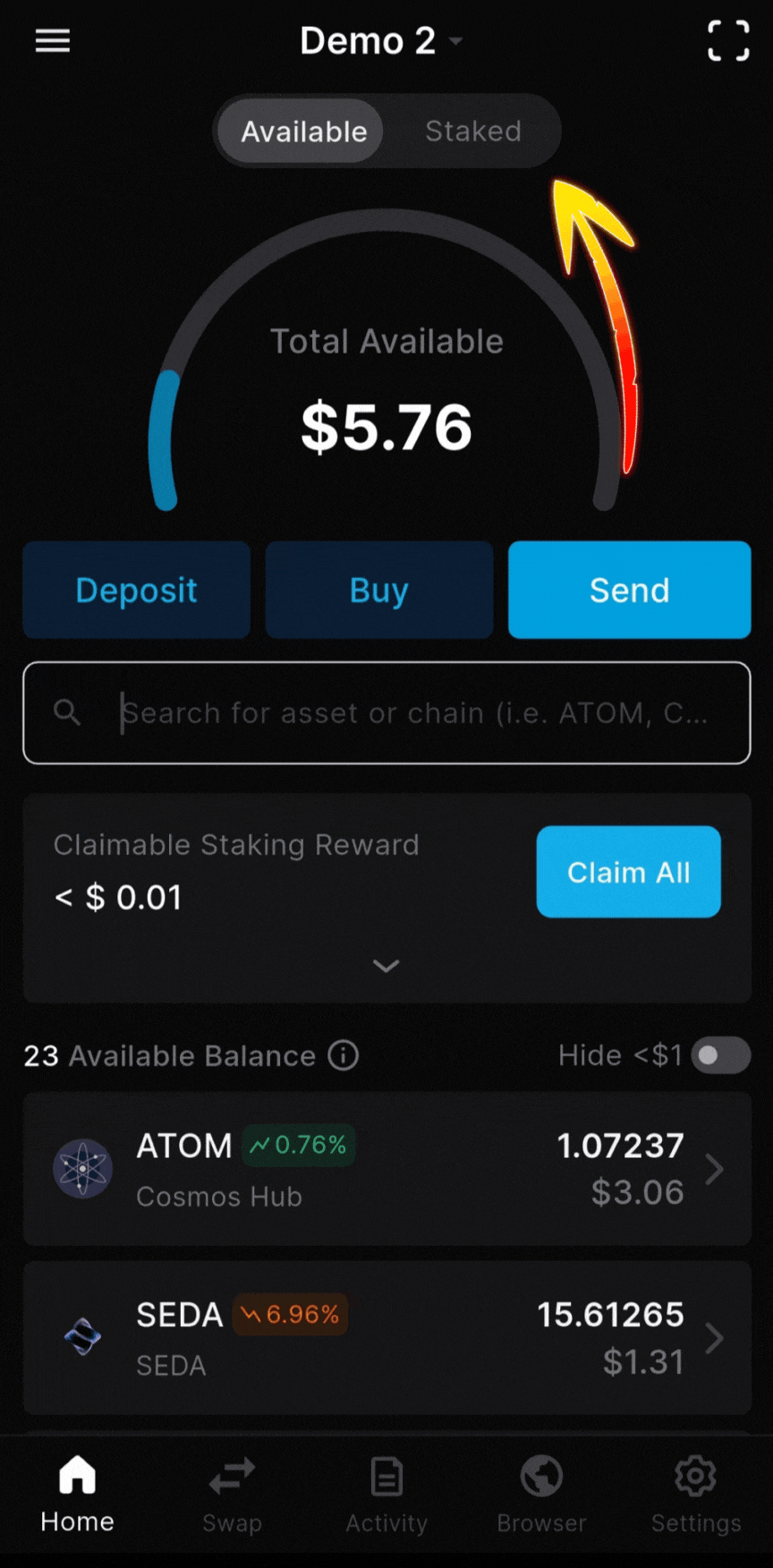Open the Swap screen
Image resolution: width=773 pixels, height=1568 pixels.
pos(232,1493)
